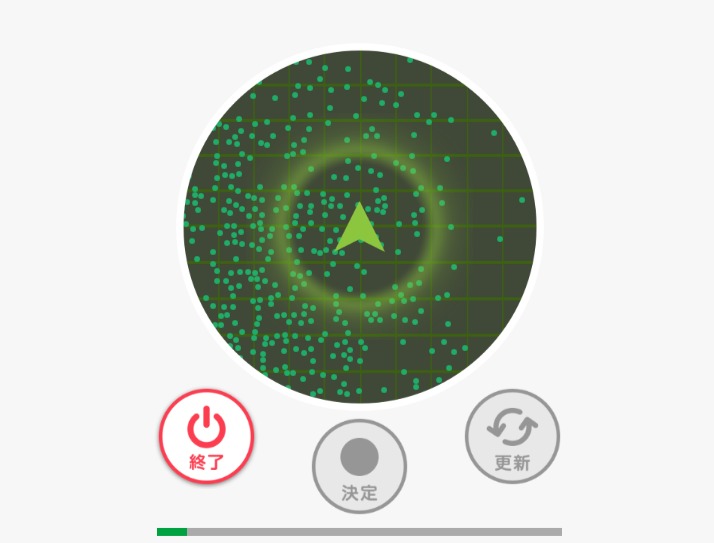Viewport: 714px width, 543px height.
Task: Tap the red 終了 power button
Action: point(207,437)
